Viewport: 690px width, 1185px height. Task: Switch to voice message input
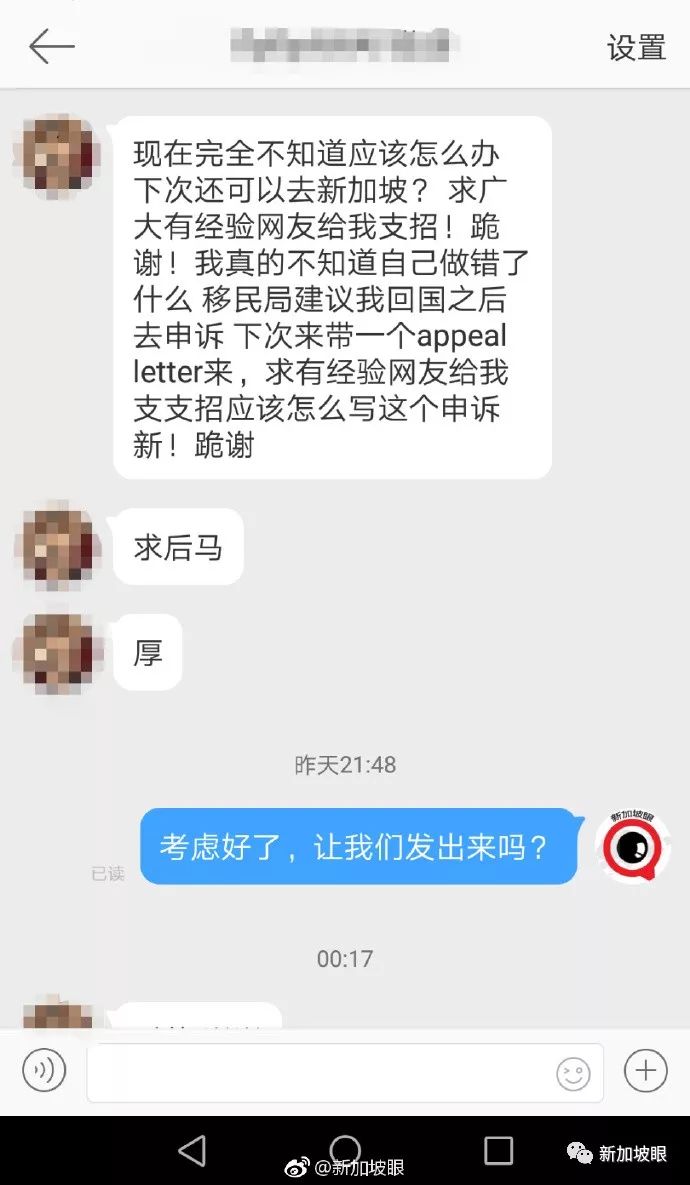tap(44, 1071)
